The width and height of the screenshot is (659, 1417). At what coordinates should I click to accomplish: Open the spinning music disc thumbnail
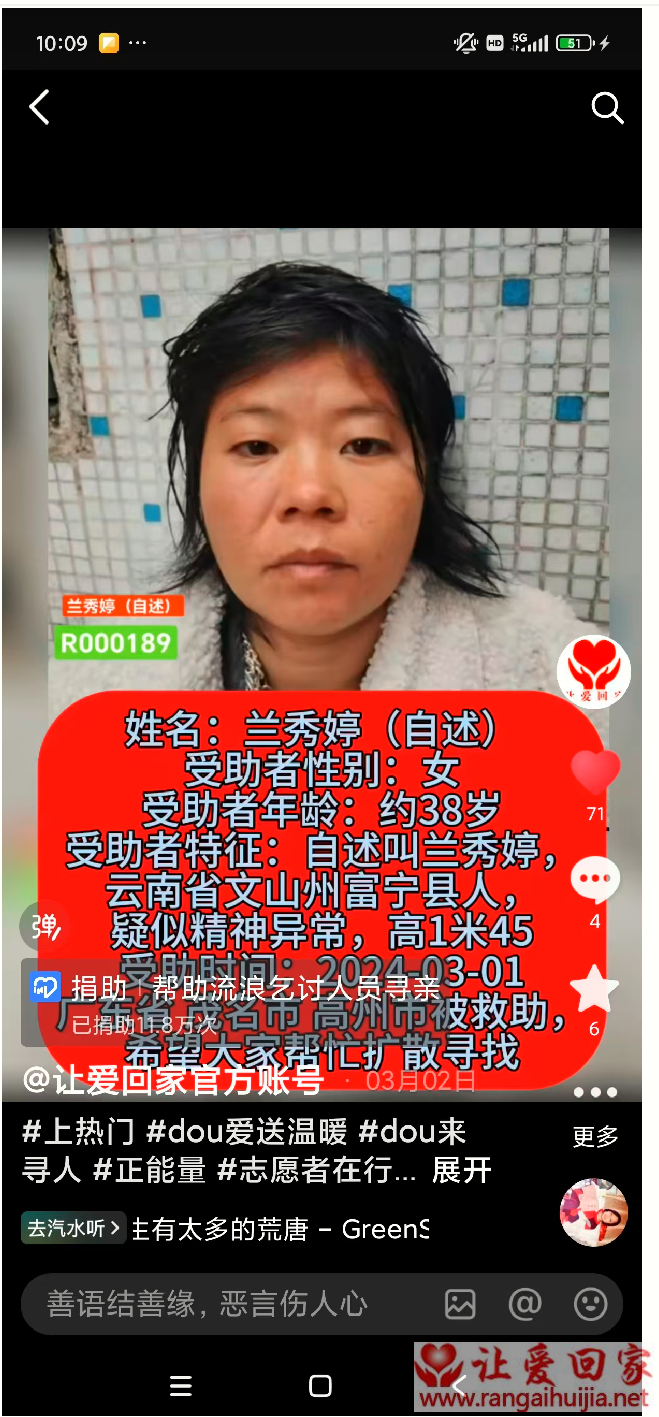pos(593,1212)
